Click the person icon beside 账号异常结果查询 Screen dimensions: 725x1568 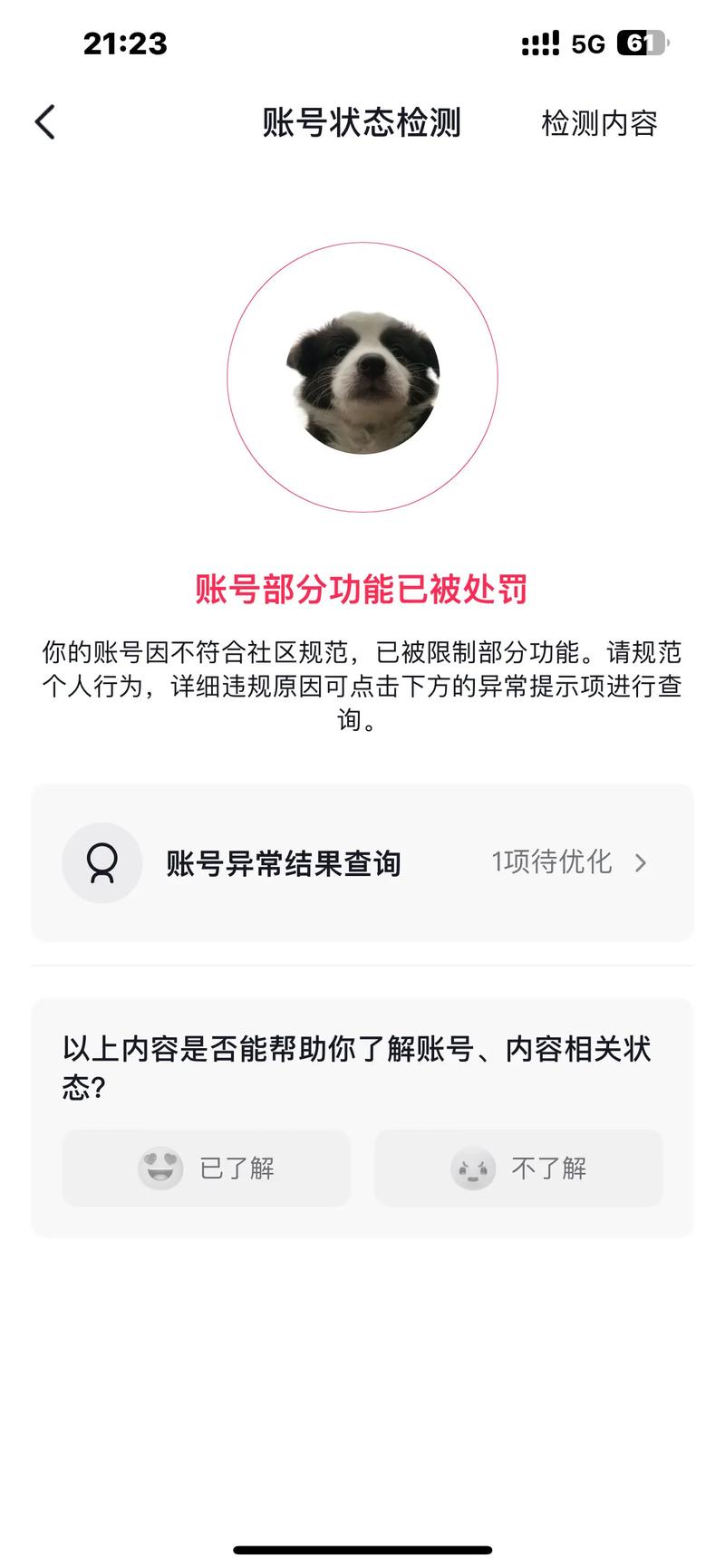101,862
